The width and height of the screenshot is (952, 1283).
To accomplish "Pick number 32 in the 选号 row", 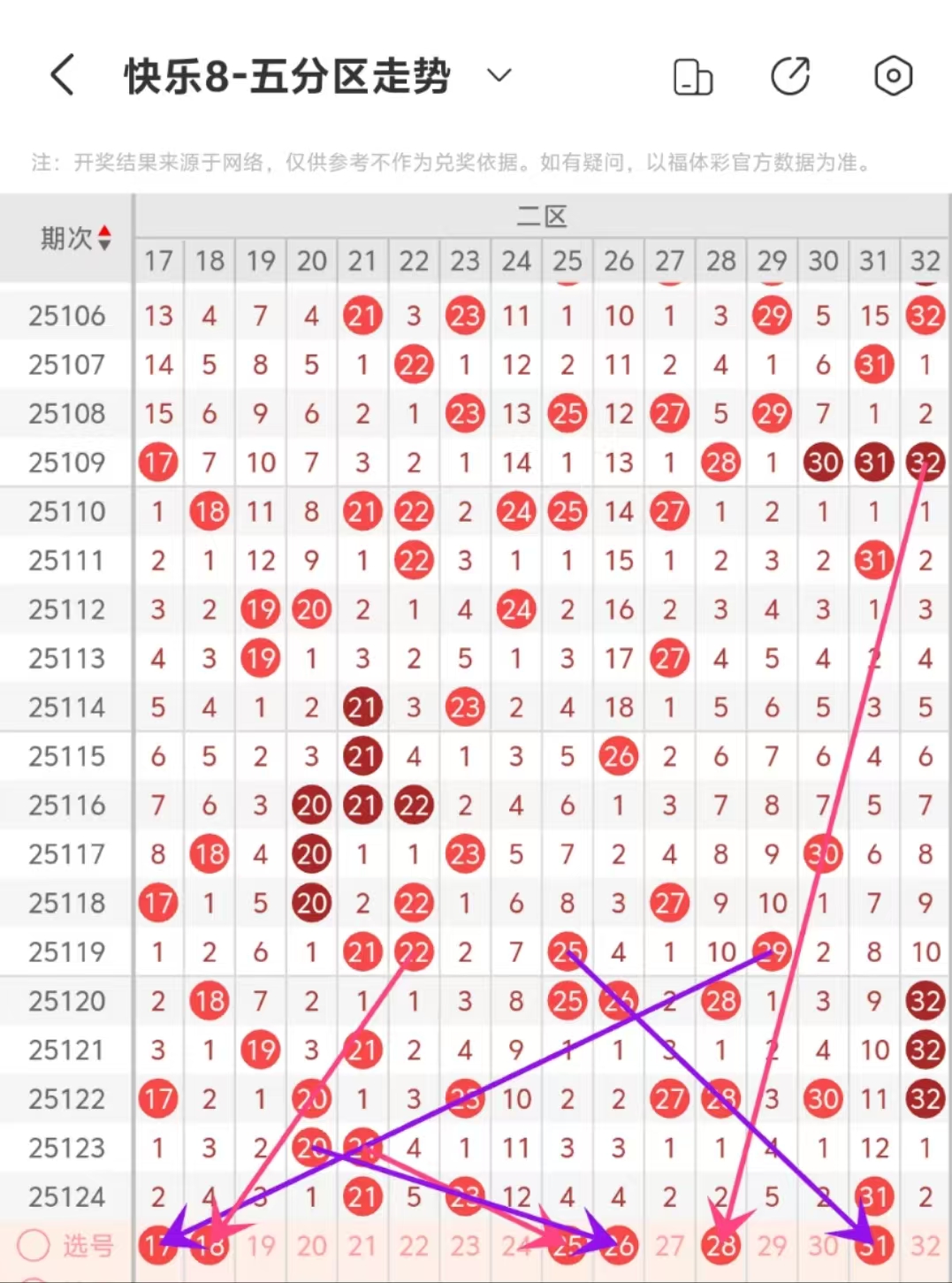I will tap(925, 1246).
